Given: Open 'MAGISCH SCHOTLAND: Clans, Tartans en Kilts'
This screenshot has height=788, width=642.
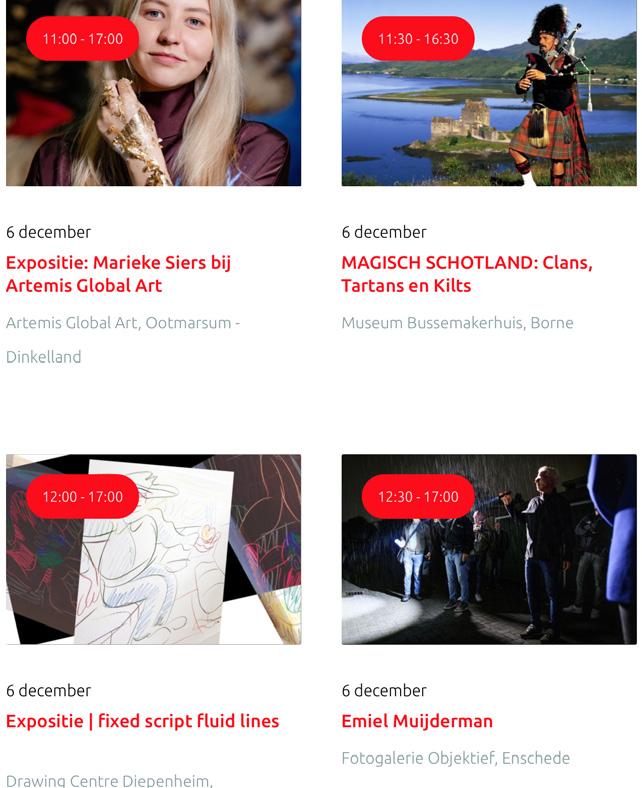Looking at the screenshot, I should [466, 274].
